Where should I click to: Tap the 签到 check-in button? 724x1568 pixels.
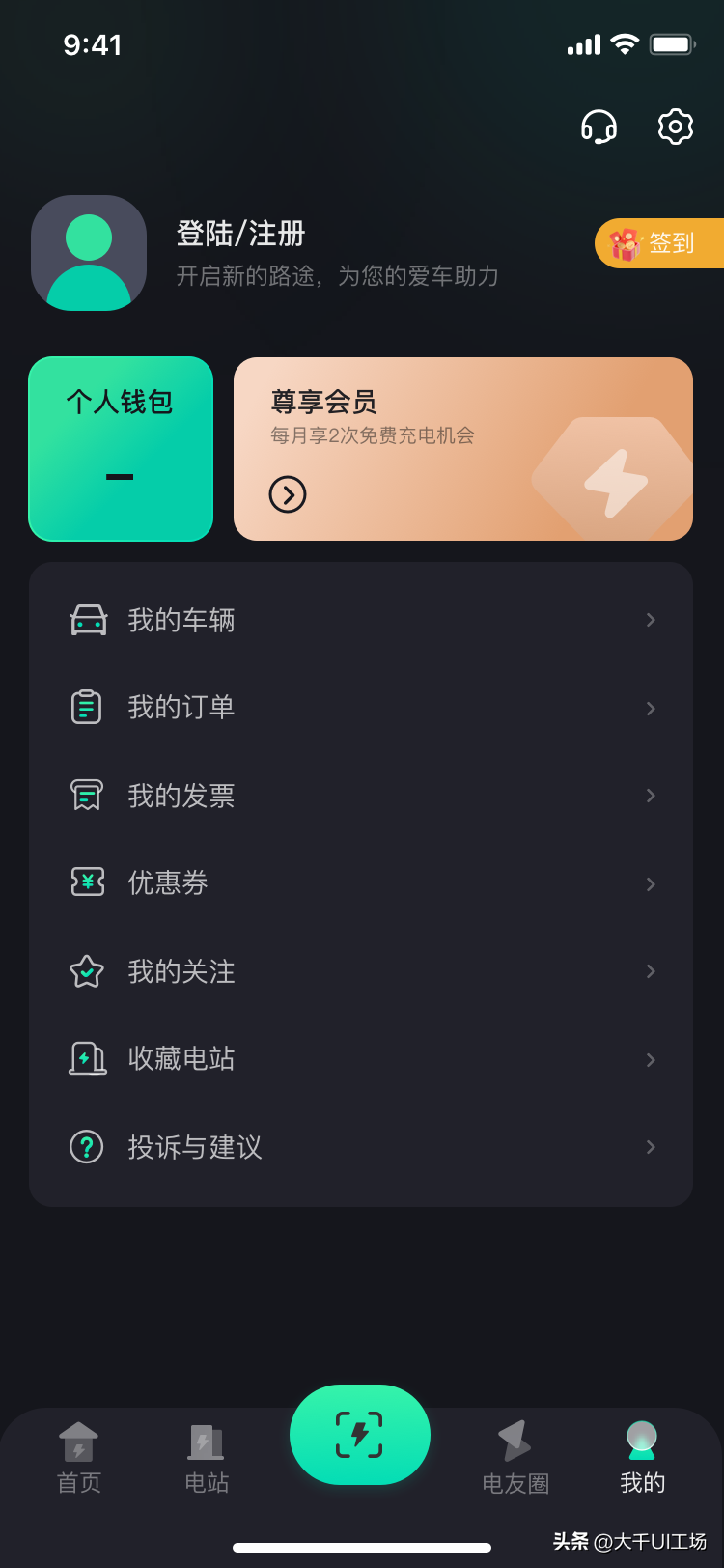(659, 243)
